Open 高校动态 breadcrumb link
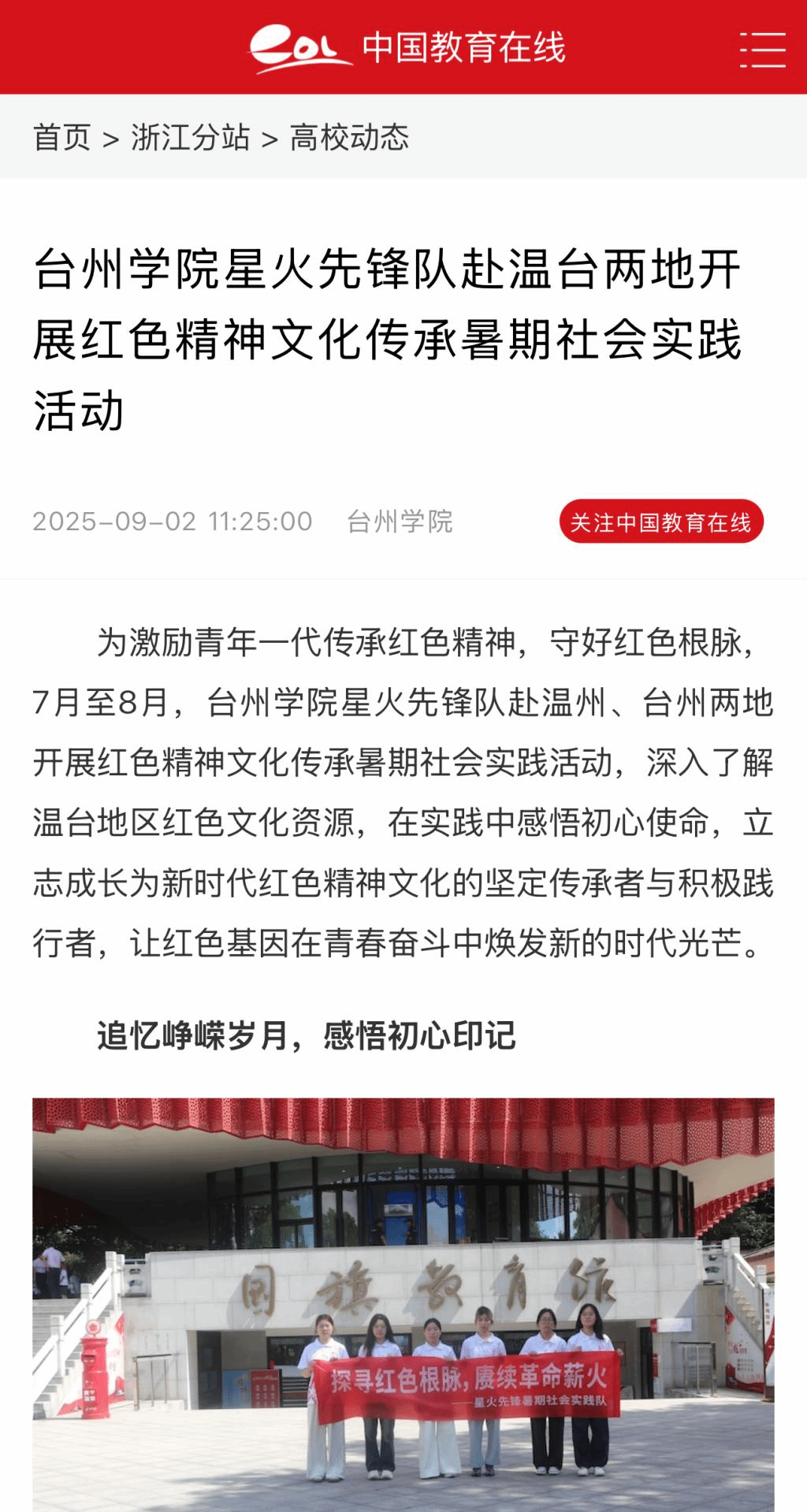 [x=349, y=138]
